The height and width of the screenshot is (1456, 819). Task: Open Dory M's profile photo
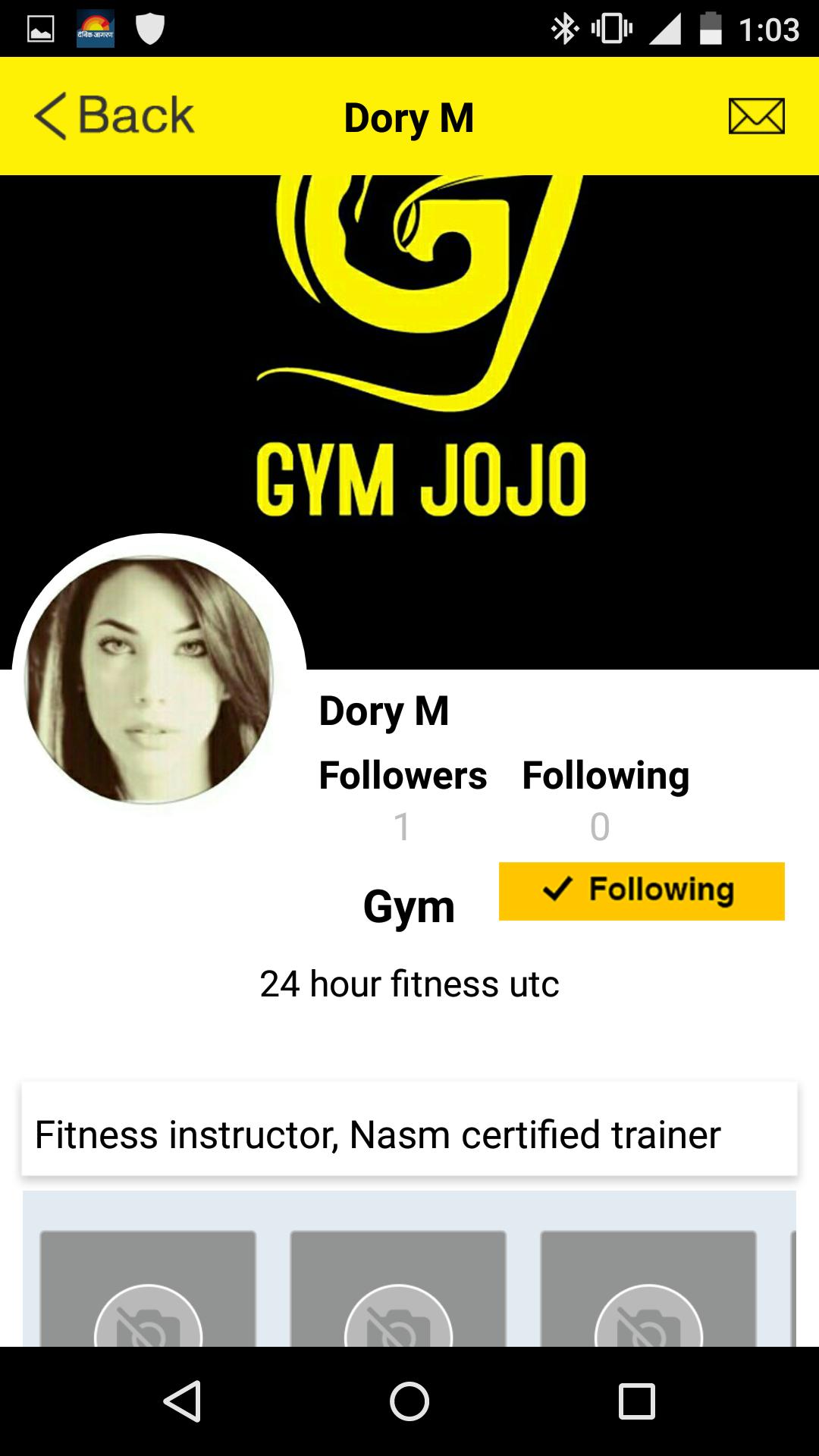pyautogui.click(x=149, y=679)
